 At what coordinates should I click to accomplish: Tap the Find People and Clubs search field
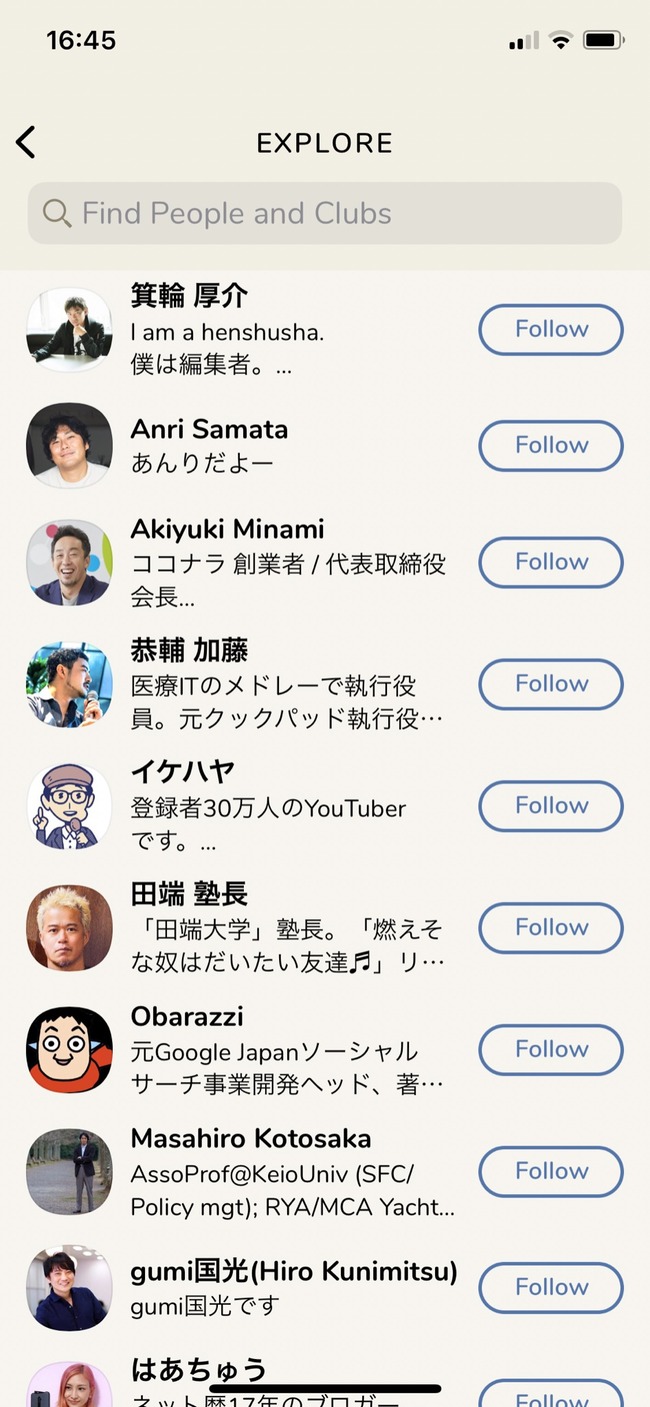coord(325,213)
